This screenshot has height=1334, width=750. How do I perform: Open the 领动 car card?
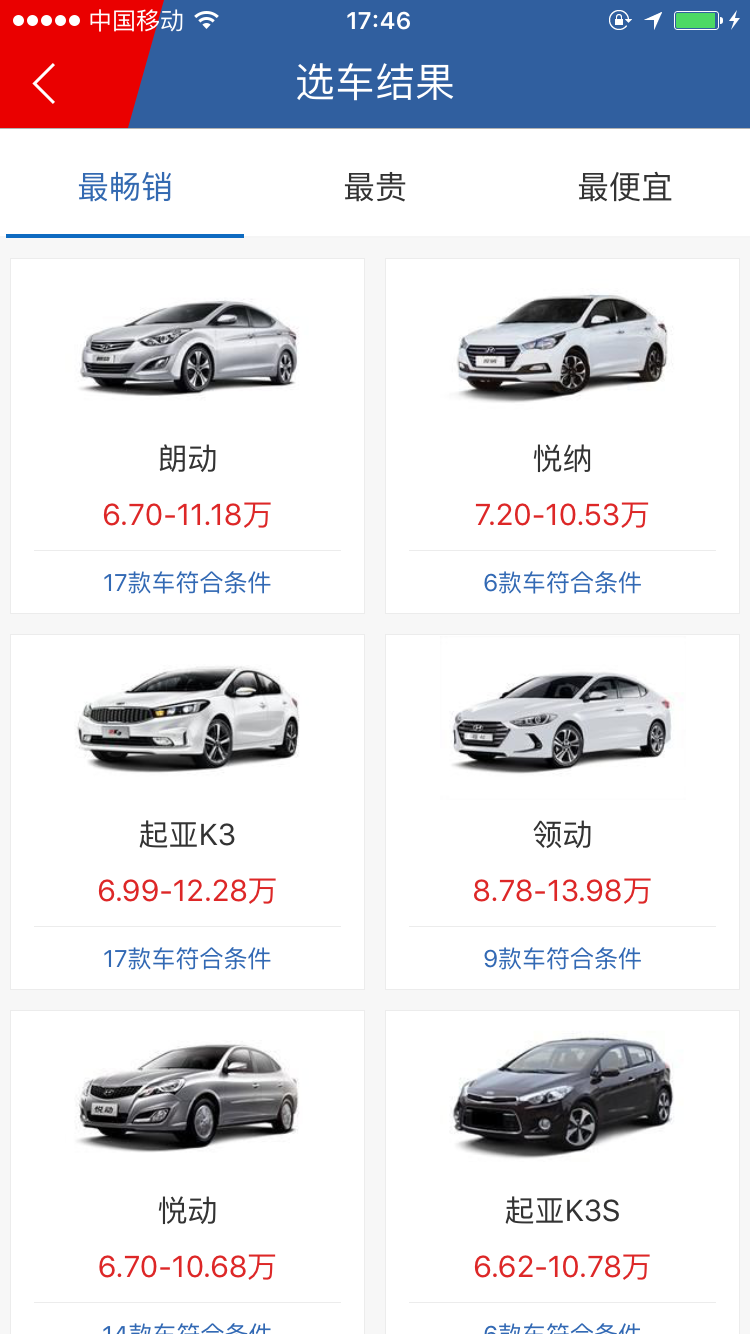(562, 811)
